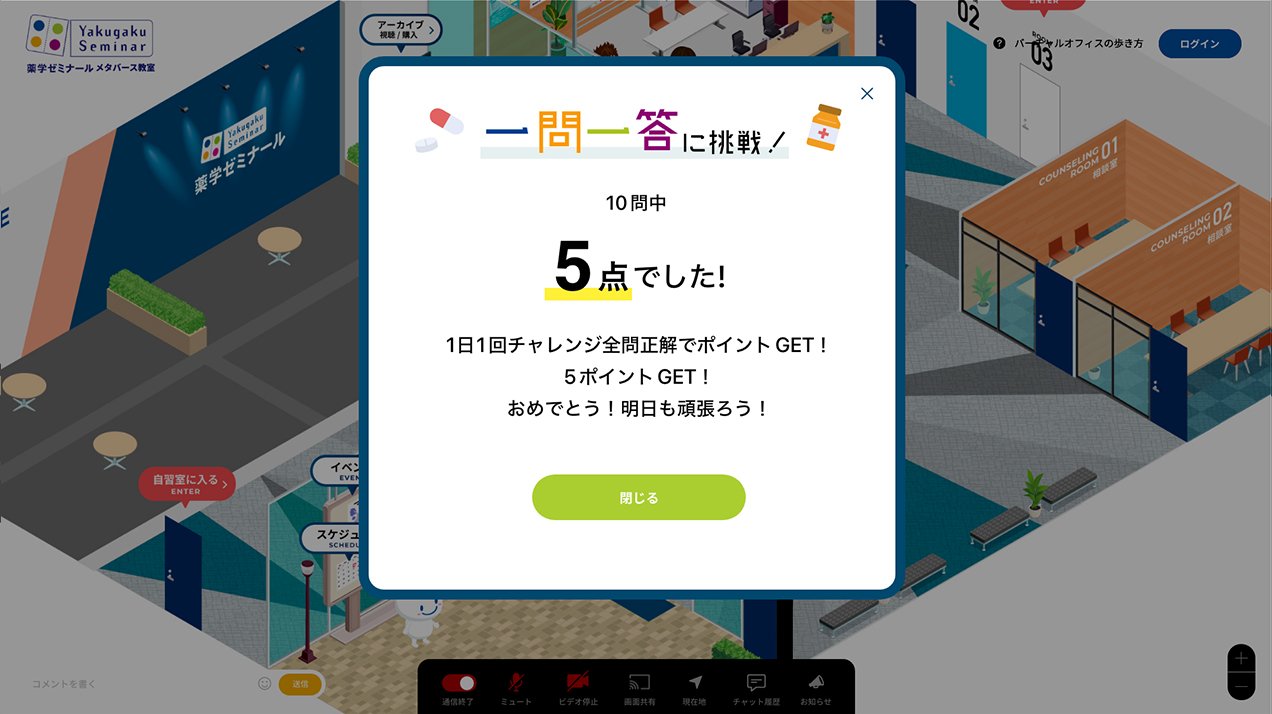Tap the コメントを書く comment field

(130, 684)
